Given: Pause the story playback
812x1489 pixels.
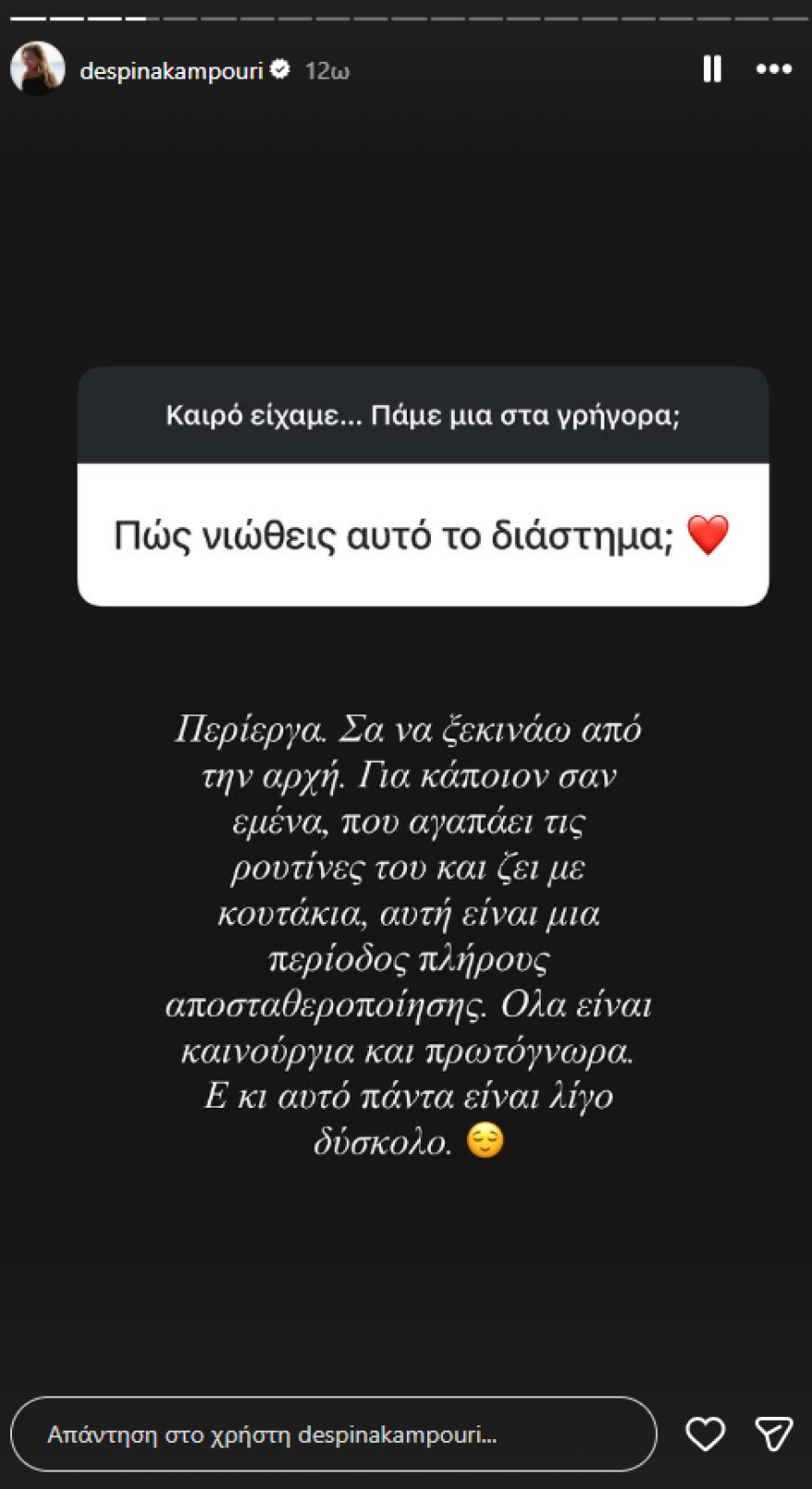Looking at the screenshot, I should click(711, 69).
